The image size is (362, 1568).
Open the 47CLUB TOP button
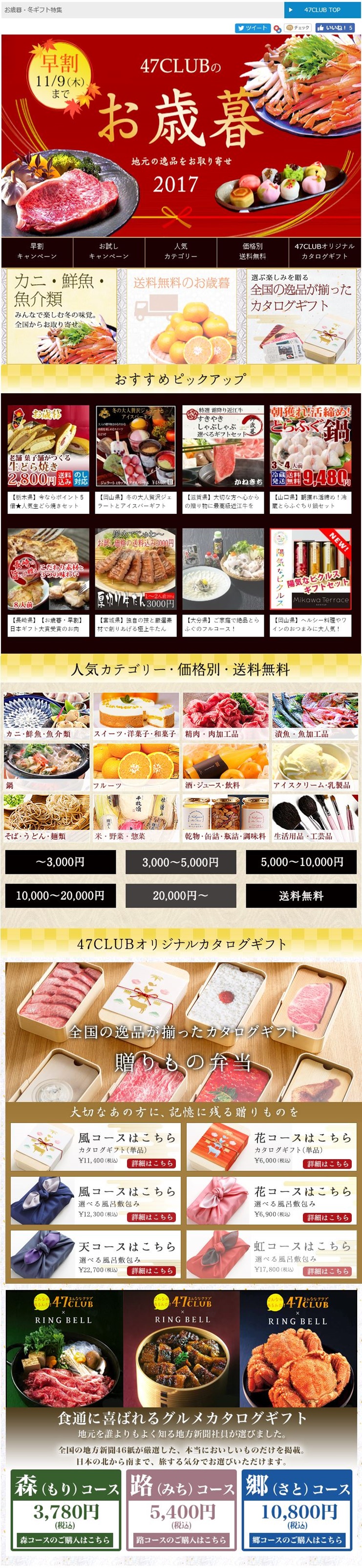tap(321, 10)
